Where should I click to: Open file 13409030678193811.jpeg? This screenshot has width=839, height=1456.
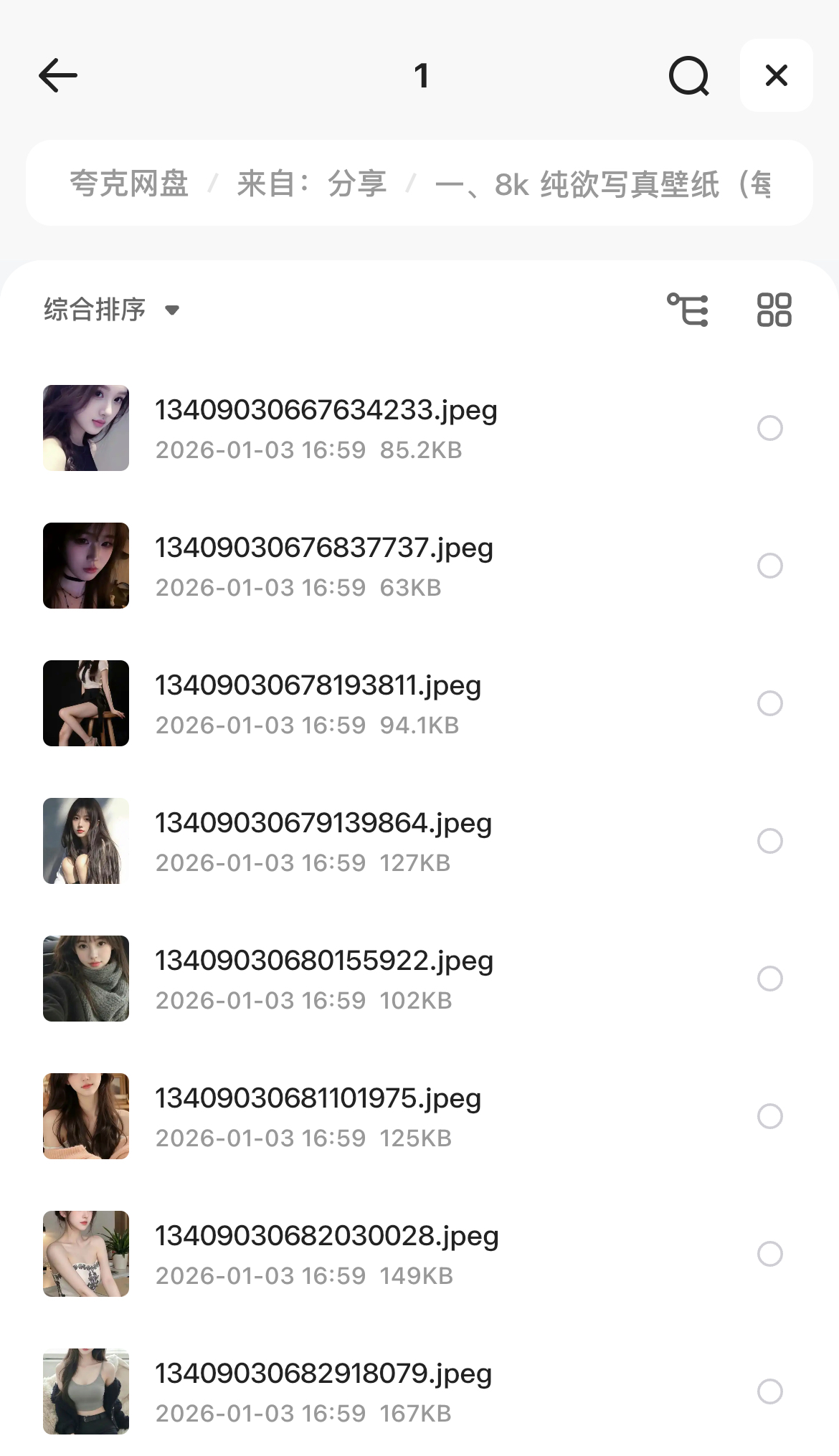click(x=318, y=686)
